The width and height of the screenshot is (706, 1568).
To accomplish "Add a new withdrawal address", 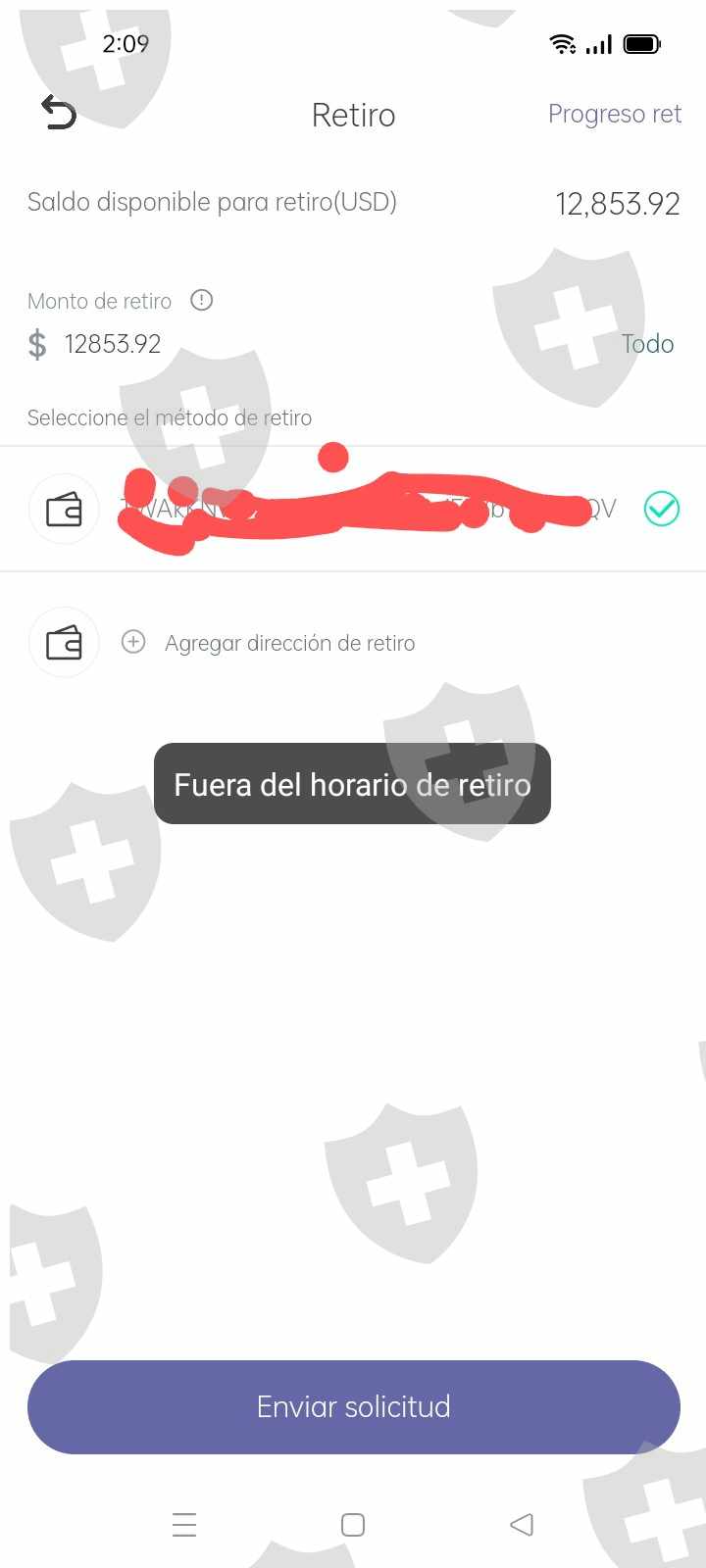I will tap(289, 643).
